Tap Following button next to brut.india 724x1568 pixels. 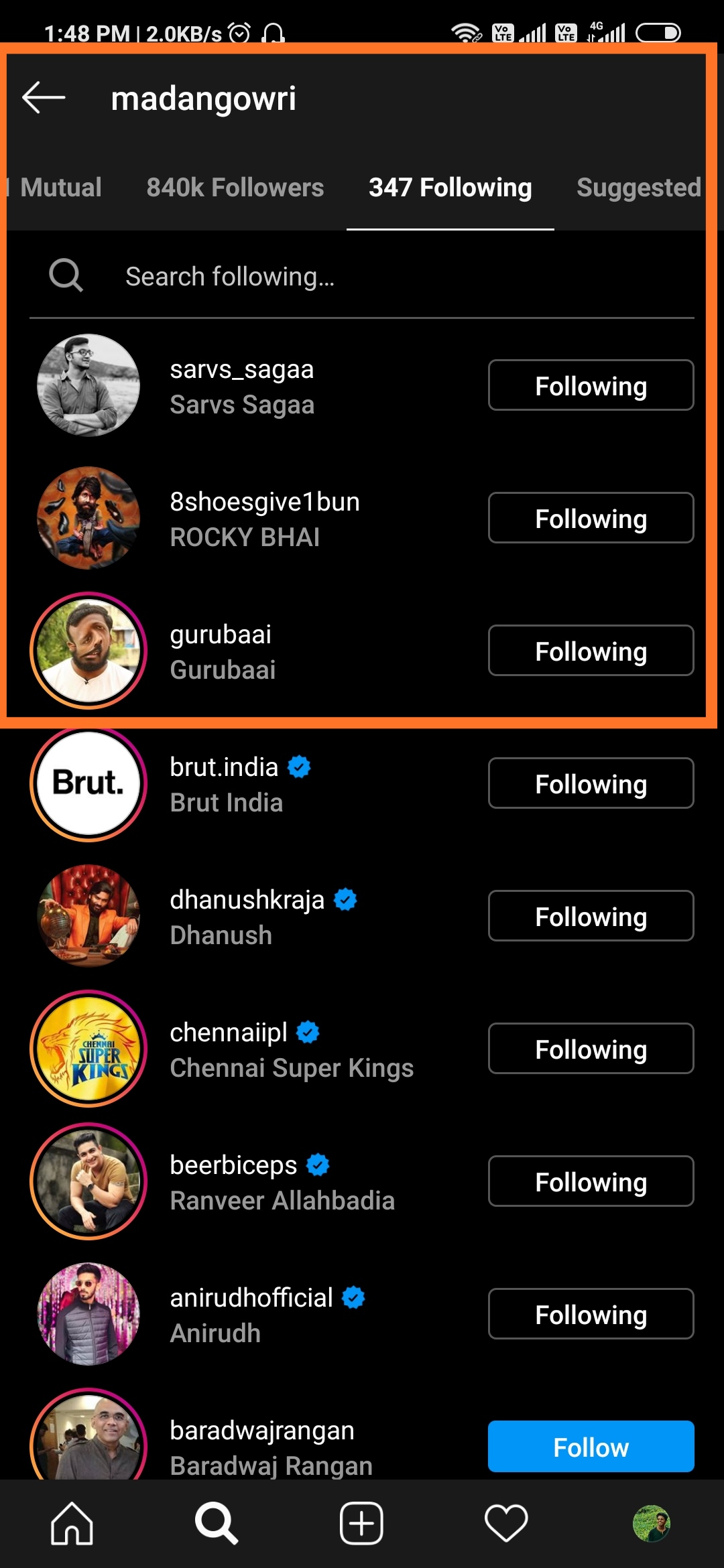pyautogui.click(x=591, y=783)
